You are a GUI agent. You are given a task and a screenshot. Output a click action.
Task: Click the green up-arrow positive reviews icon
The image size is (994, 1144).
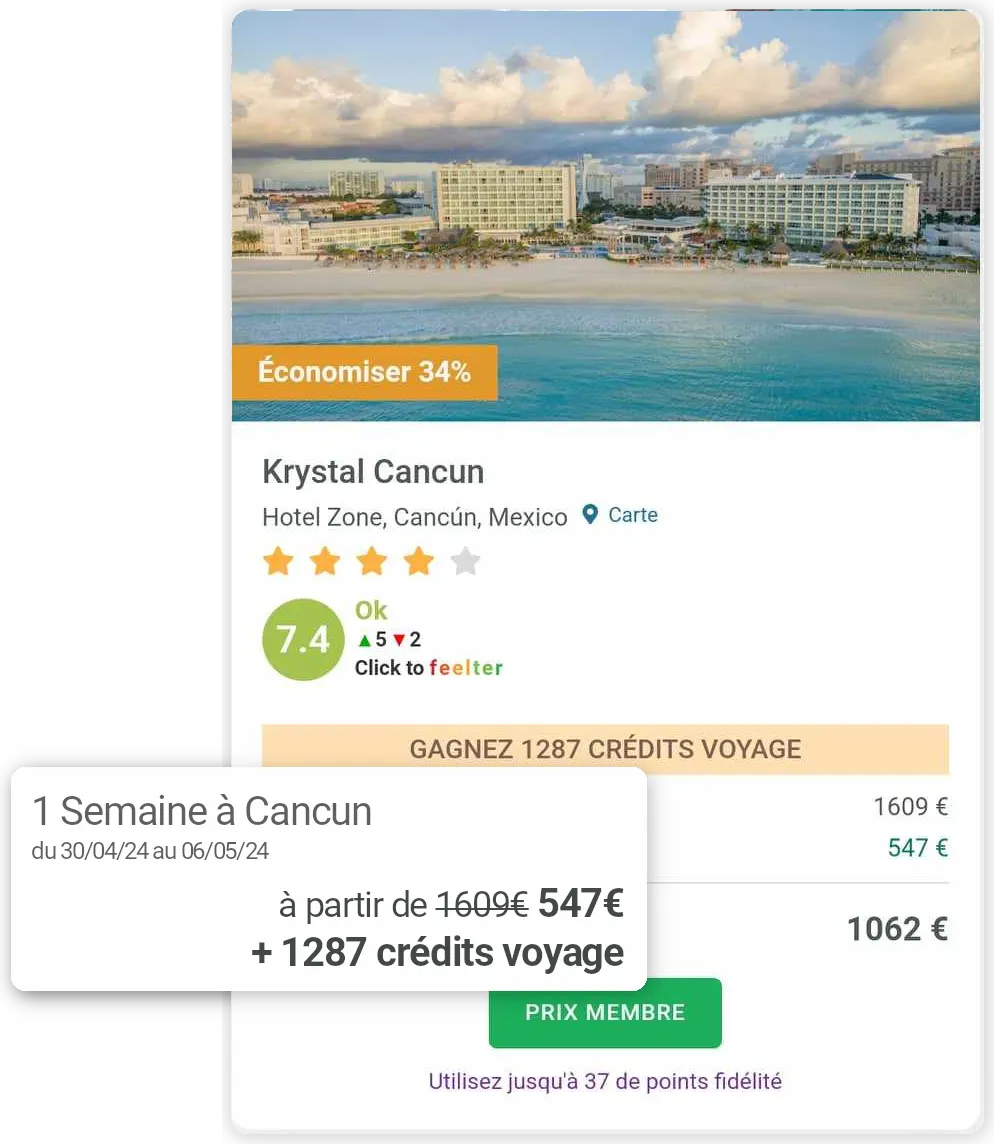[365, 639]
